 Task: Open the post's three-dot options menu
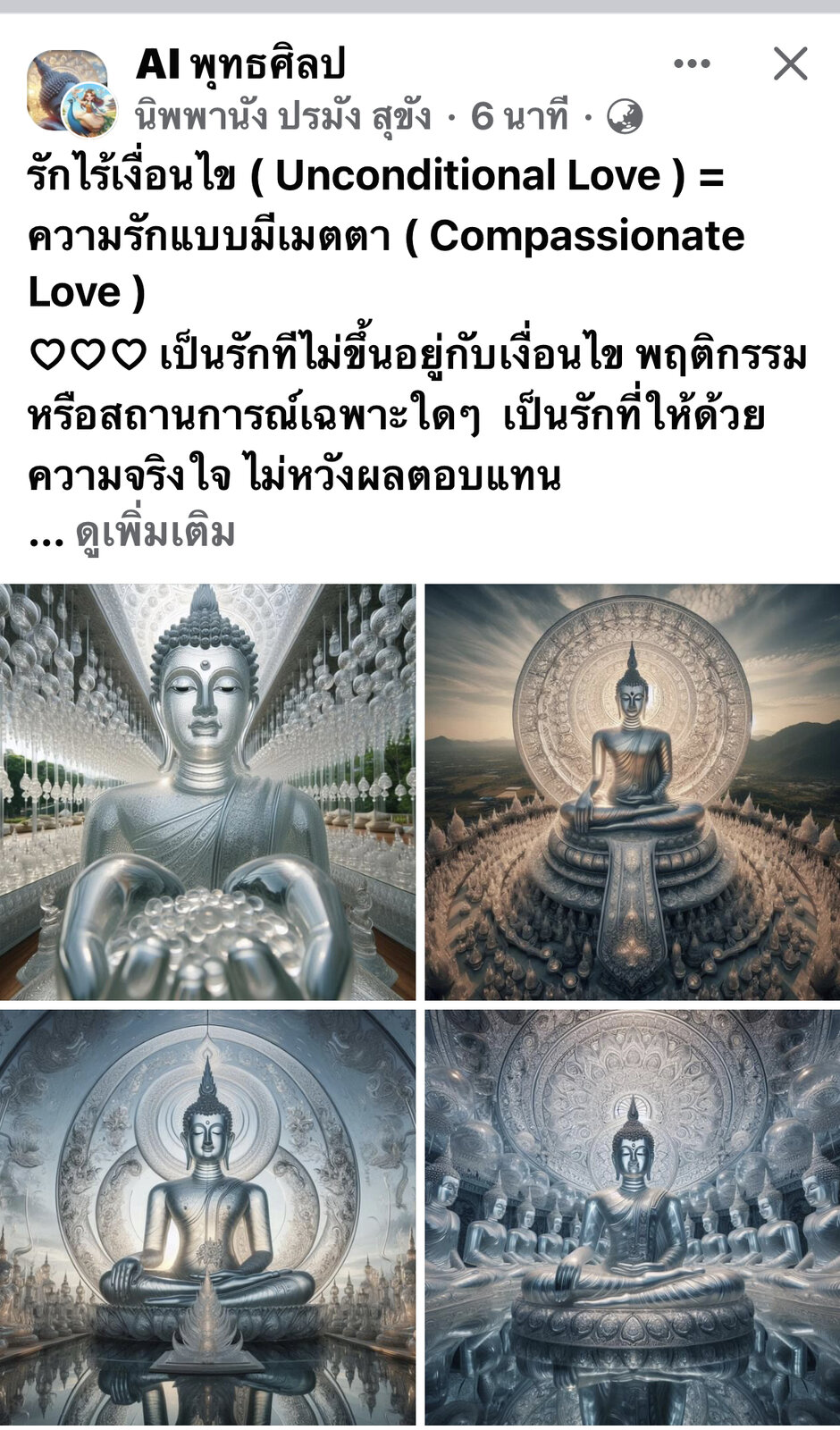[692, 63]
